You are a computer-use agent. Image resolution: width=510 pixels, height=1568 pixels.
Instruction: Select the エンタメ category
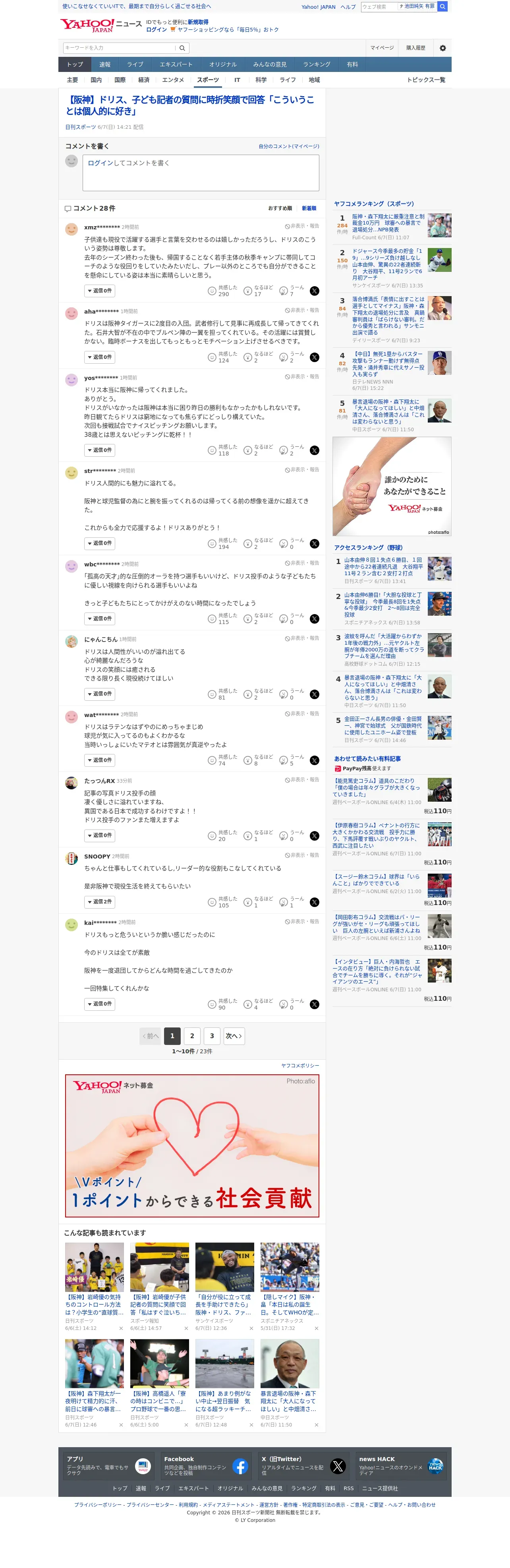[x=173, y=80]
